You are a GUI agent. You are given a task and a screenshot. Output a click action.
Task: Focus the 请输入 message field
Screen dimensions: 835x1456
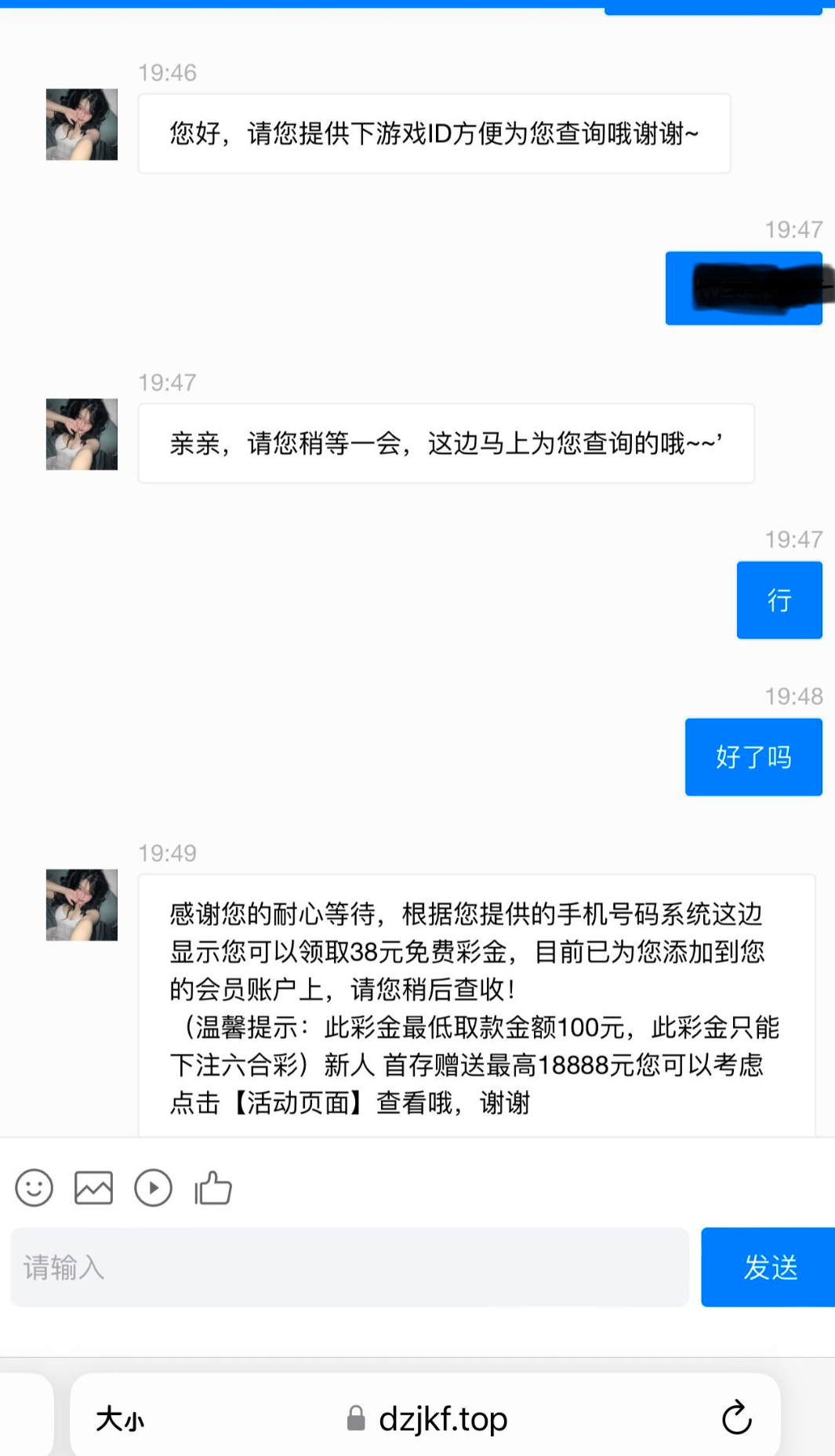350,1267
